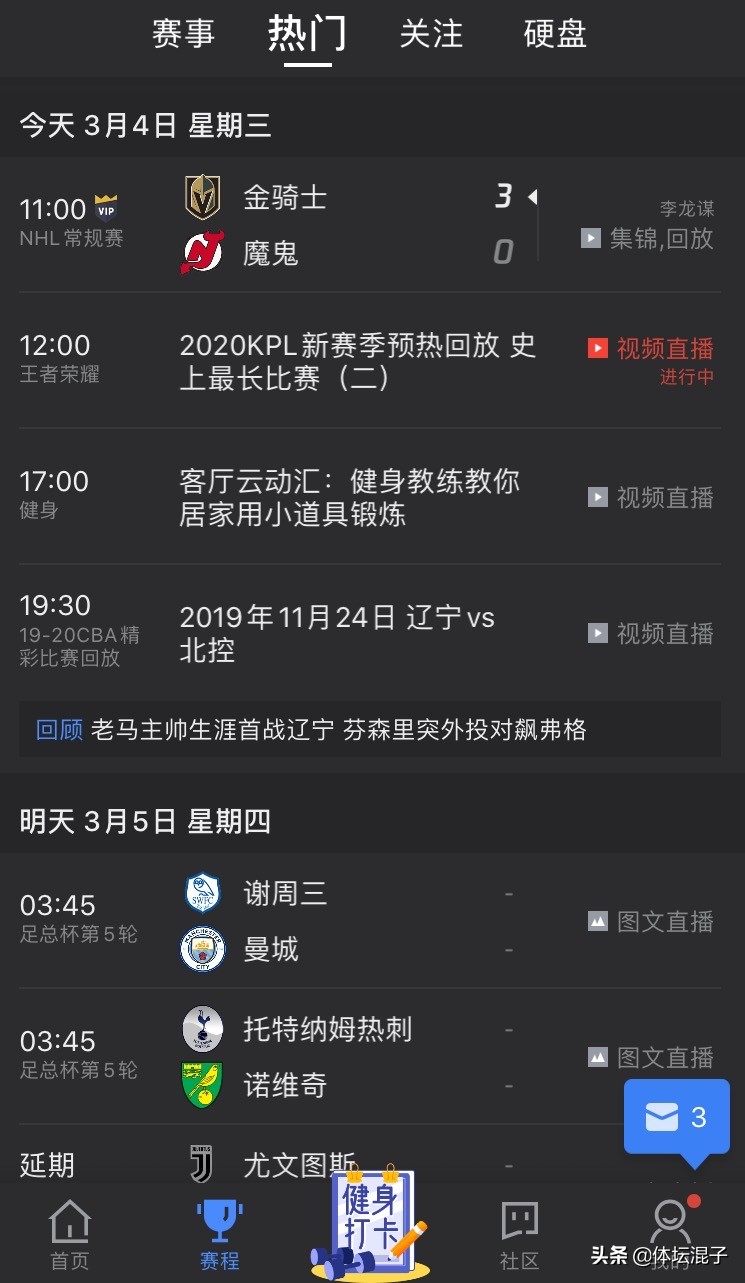The height and width of the screenshot is (1283, 745).
Task: Open 托特纳姆热刺 vs 诺维奇 match details
Action: [340, 1057]
